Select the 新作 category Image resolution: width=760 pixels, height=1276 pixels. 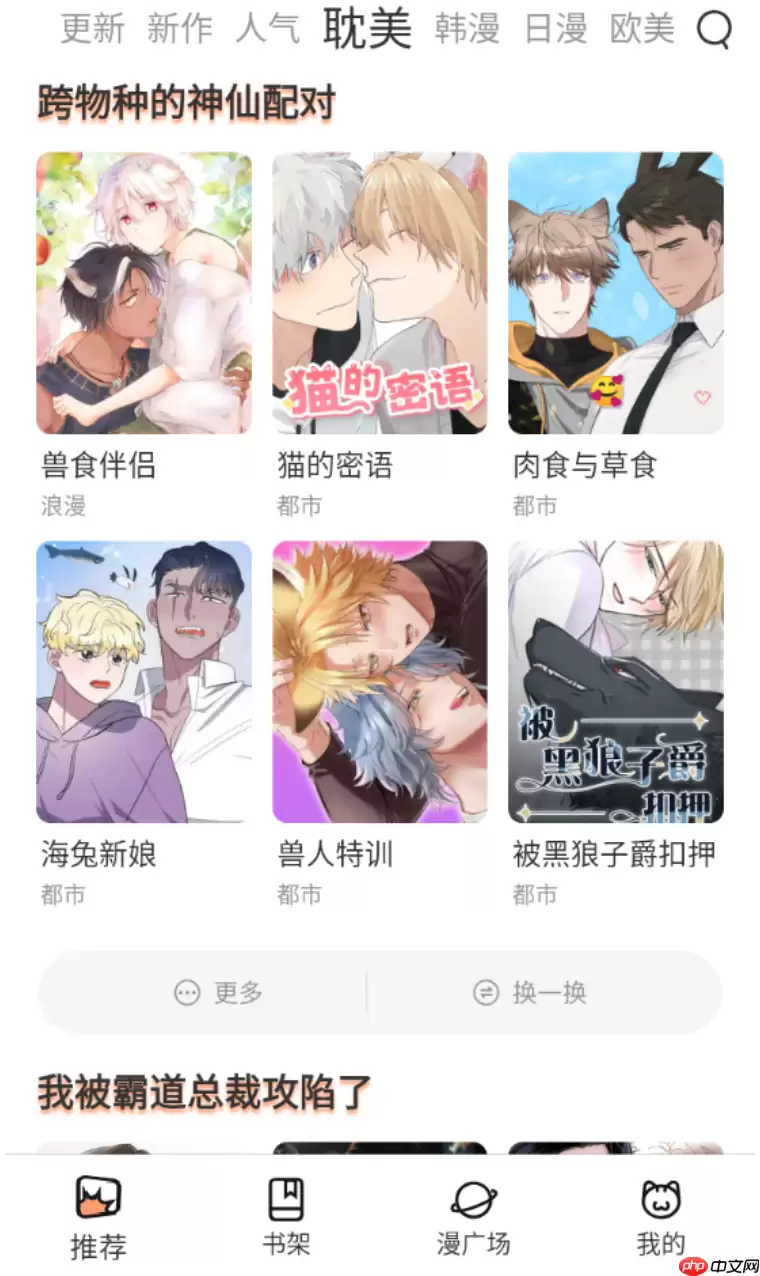(179, 29)
